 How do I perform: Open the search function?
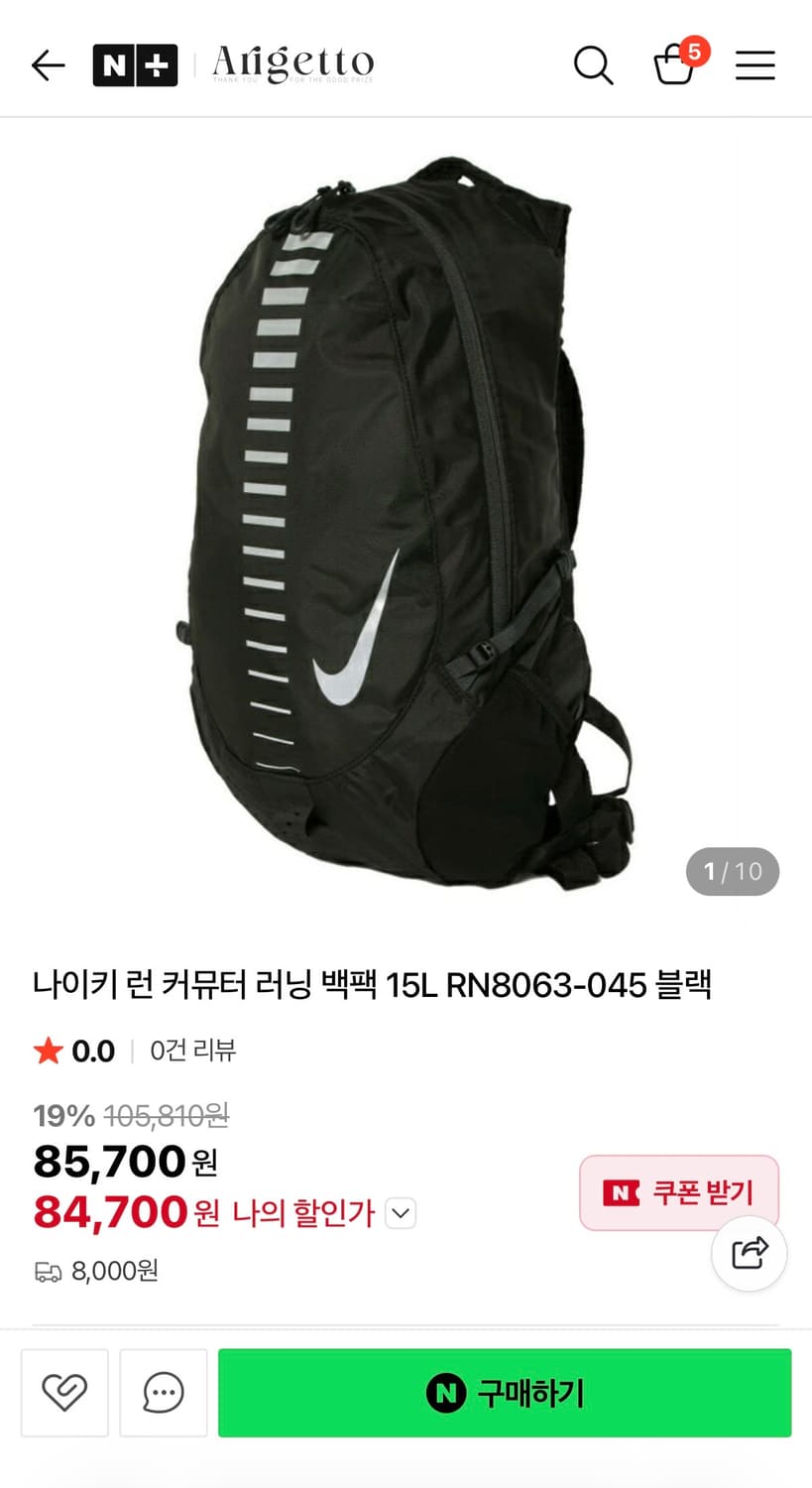tap(593, 65)
